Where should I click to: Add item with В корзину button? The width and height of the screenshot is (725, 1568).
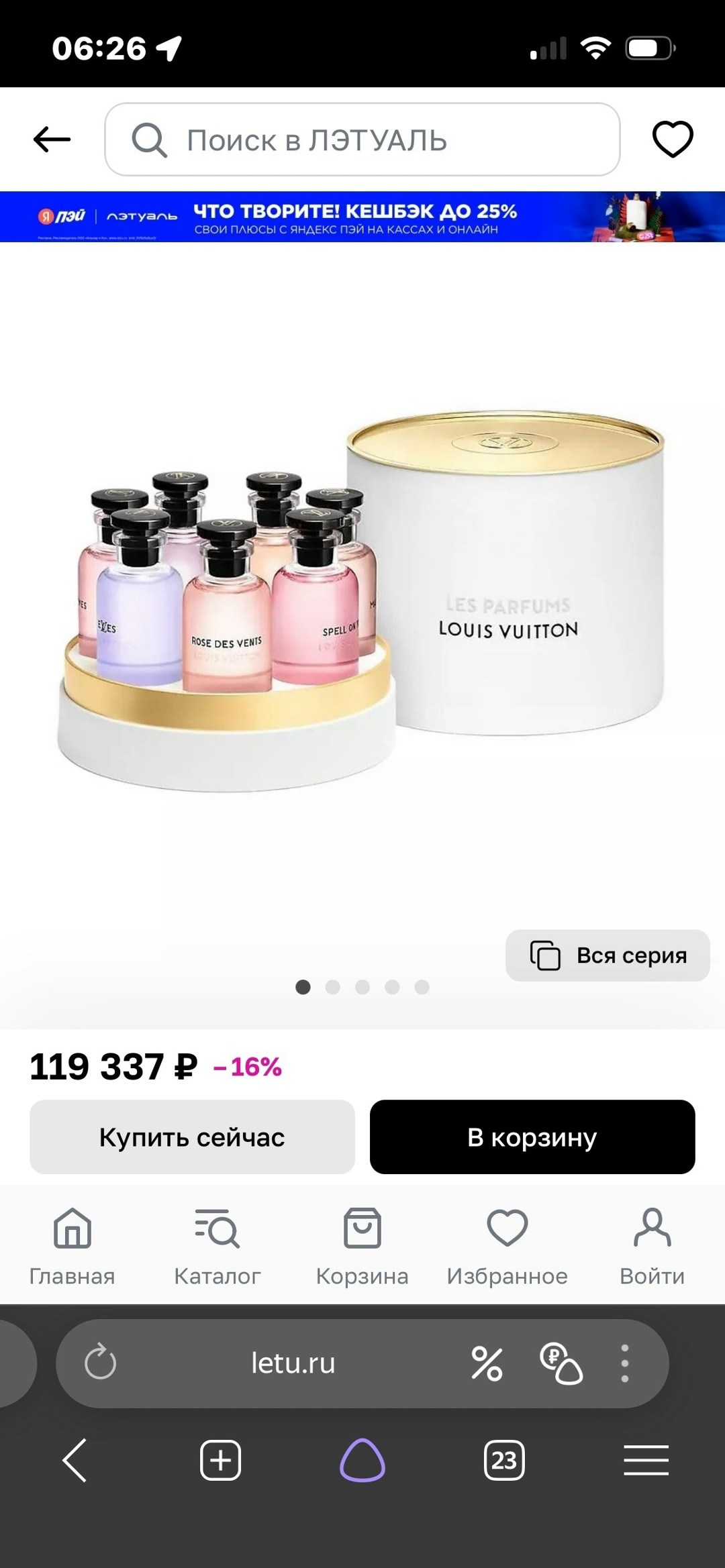point(532,1137)
